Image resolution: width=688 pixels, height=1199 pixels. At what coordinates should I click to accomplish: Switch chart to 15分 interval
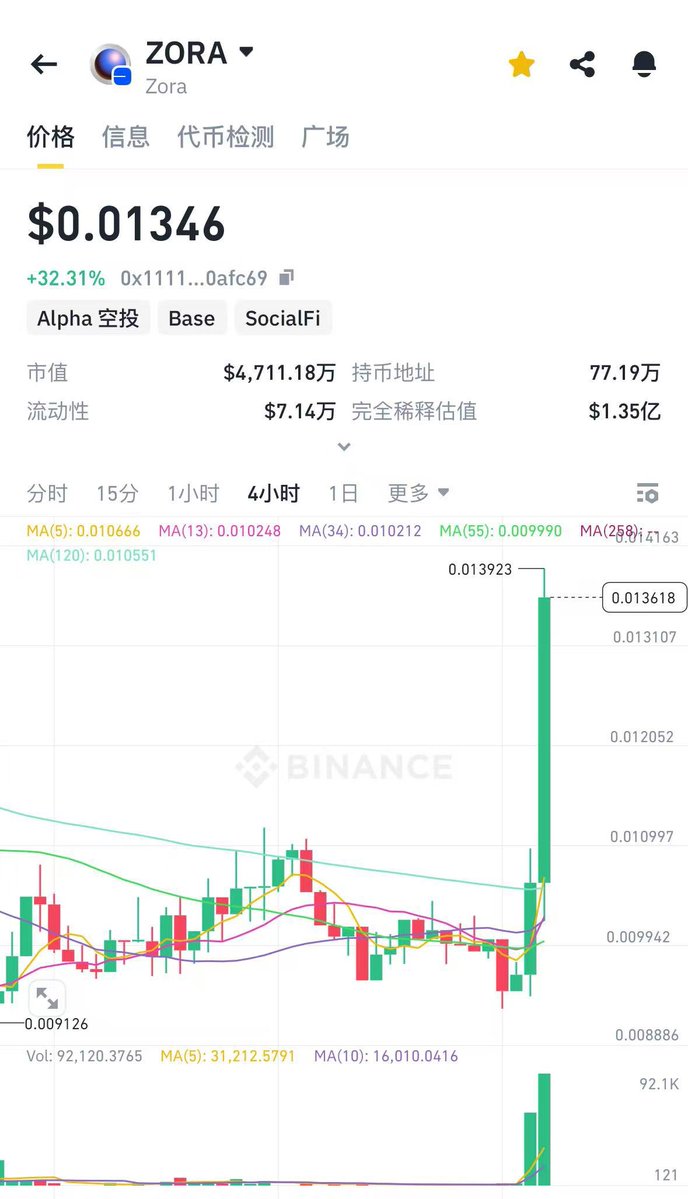[x=117, y=493]
